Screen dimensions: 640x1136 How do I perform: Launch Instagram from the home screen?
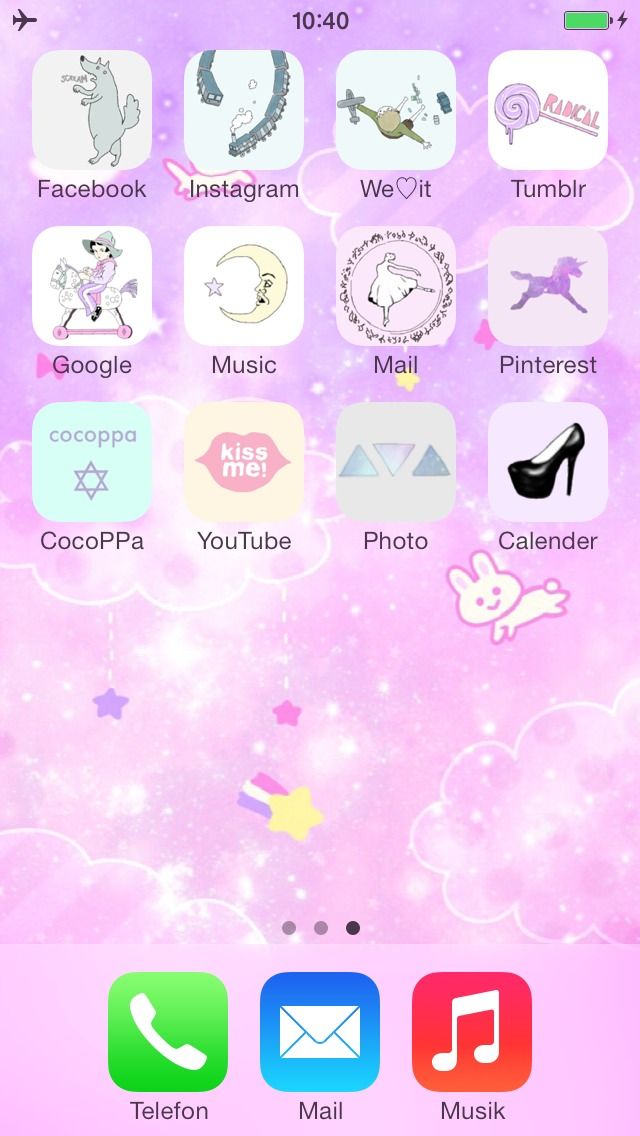tap(244, 111)
